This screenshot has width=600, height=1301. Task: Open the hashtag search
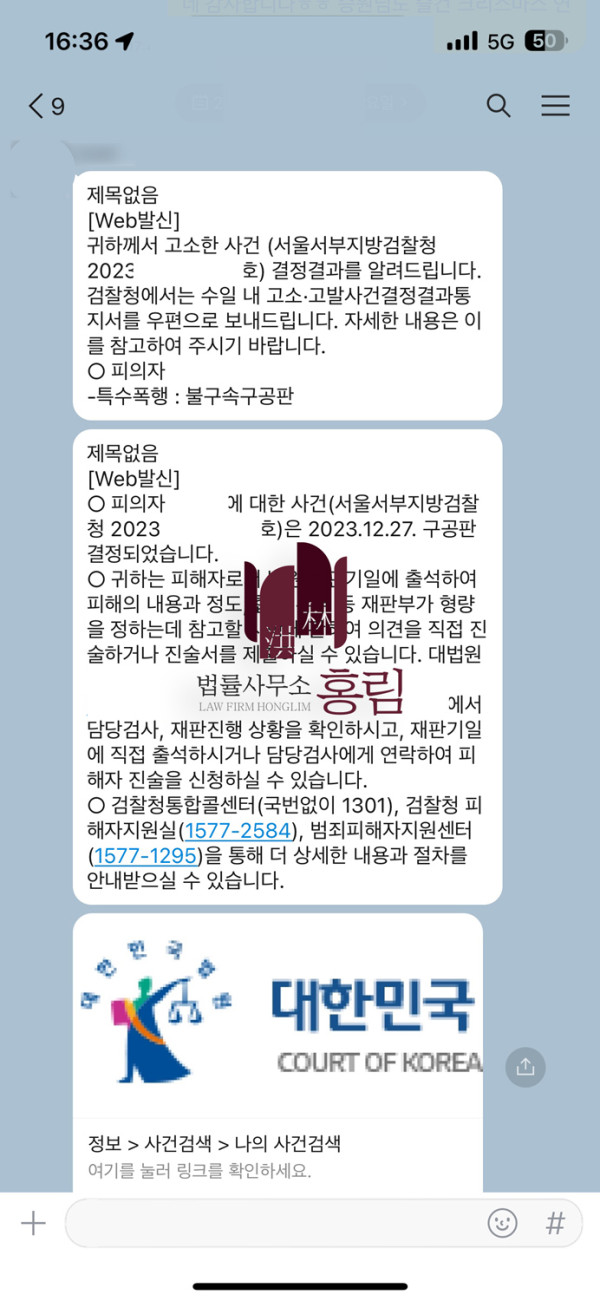tap(555, 1223)
